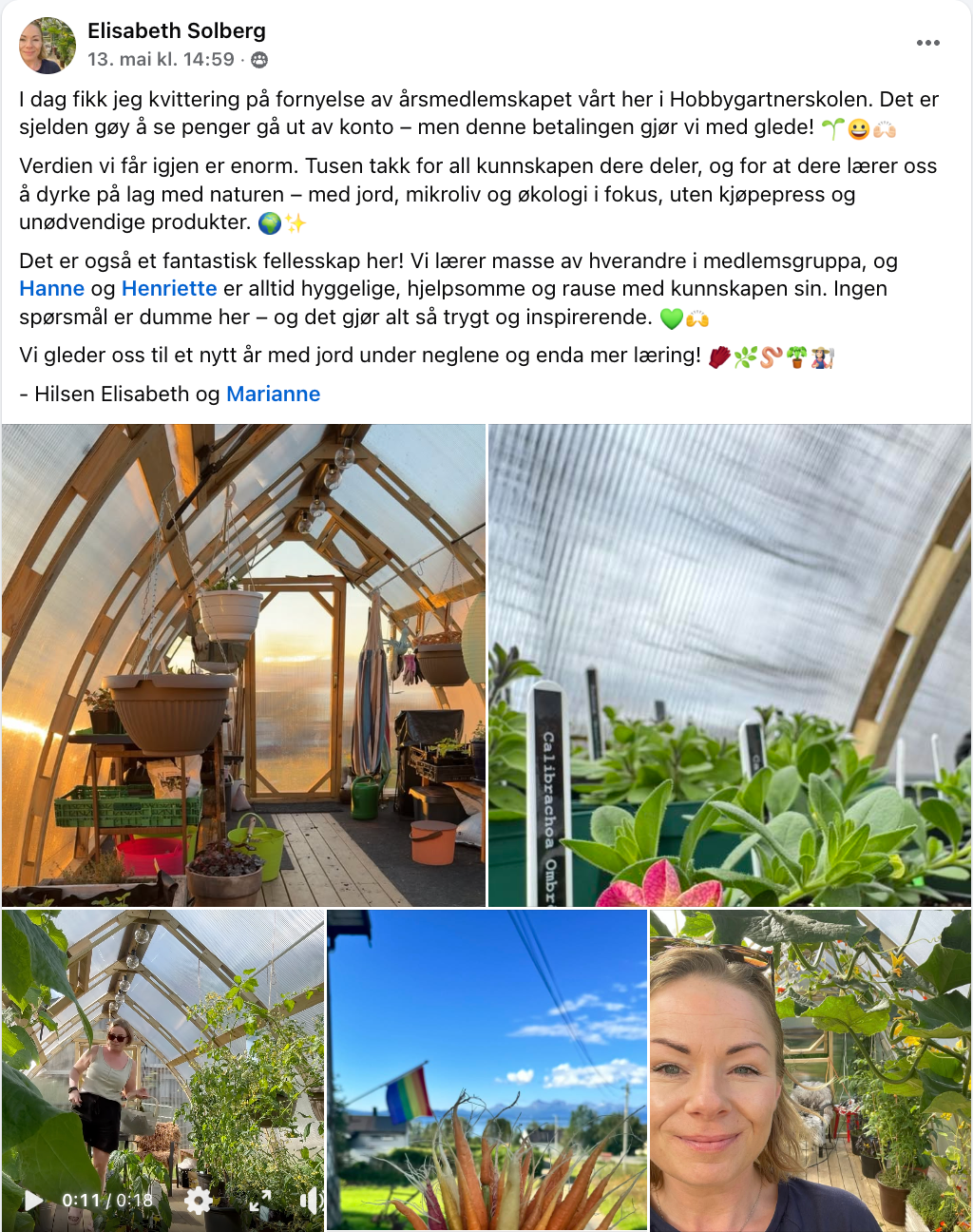Open the tagged profile Hanne
This screenshot has height=1232, width=973.
pos(51,288)
